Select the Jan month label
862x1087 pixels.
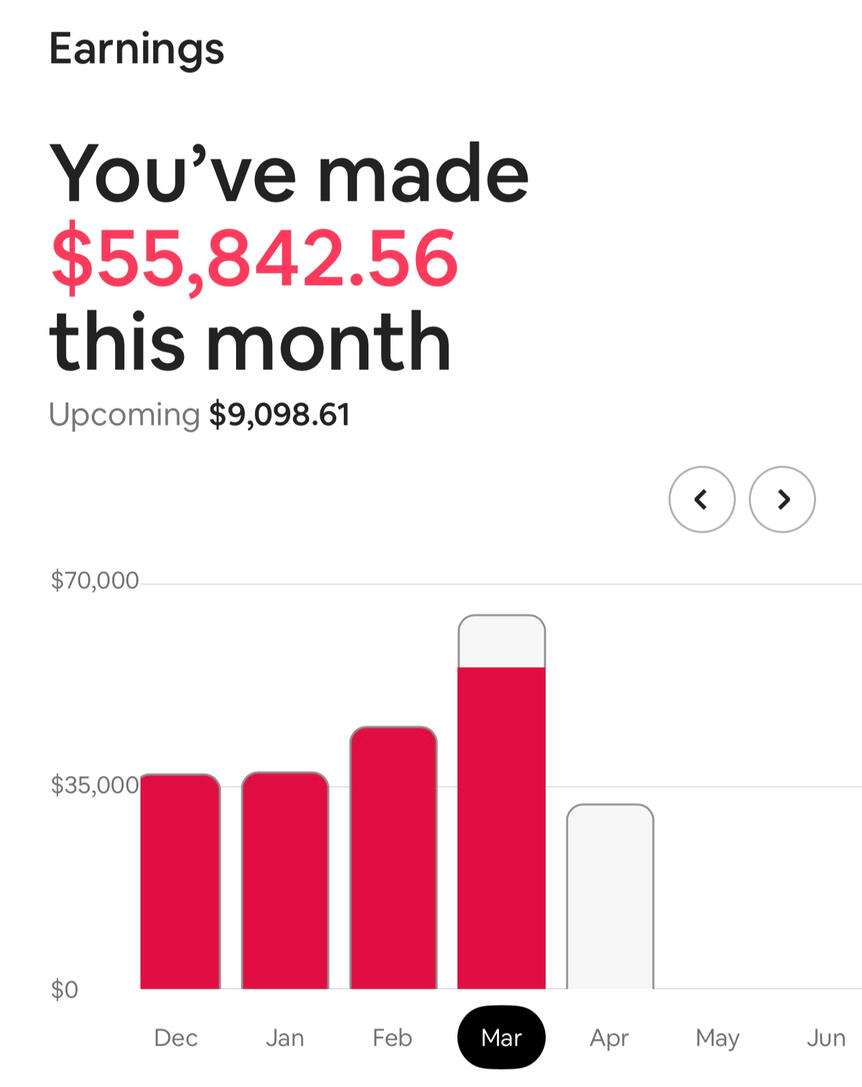pos(285,1038)
